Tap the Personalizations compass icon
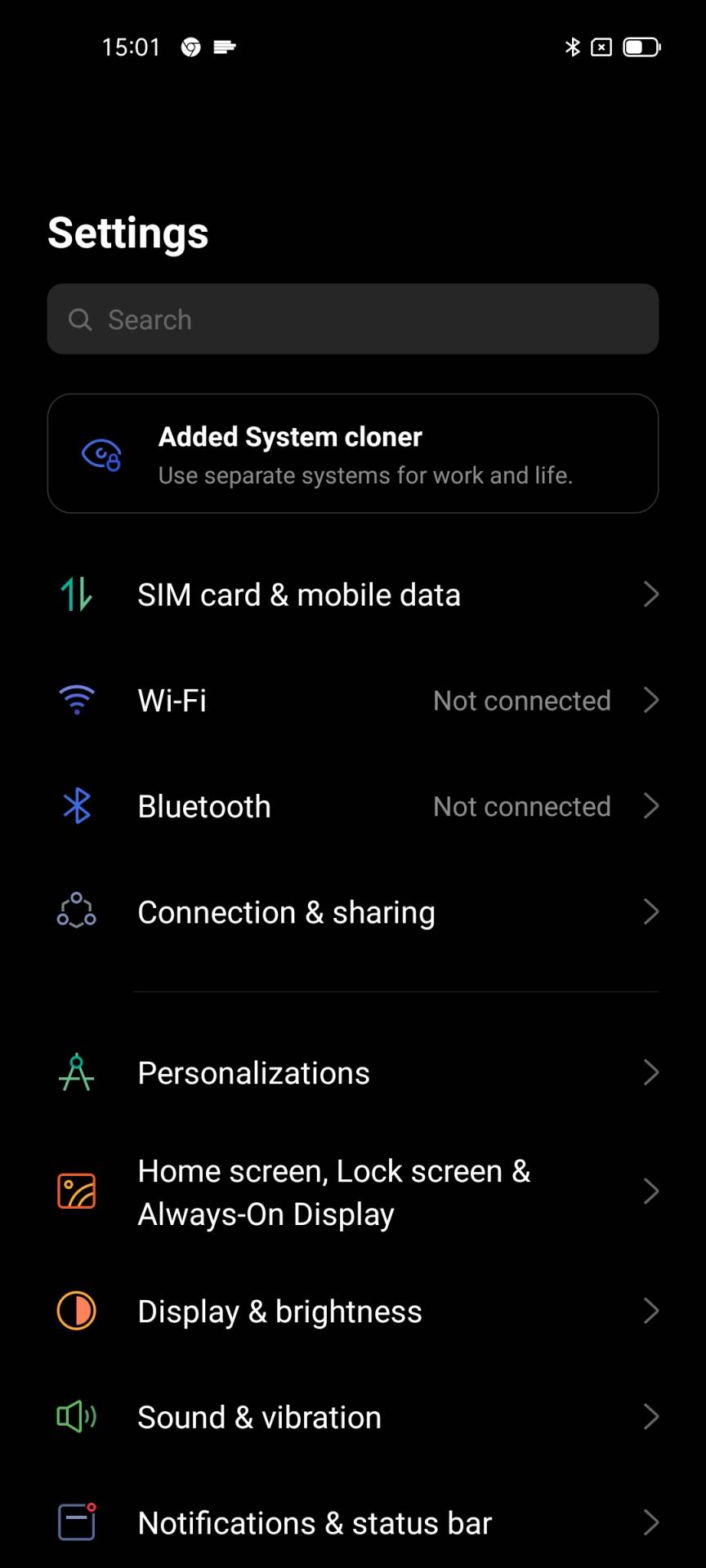The width and height of the screenshot is (706, 1568). 76,1072
